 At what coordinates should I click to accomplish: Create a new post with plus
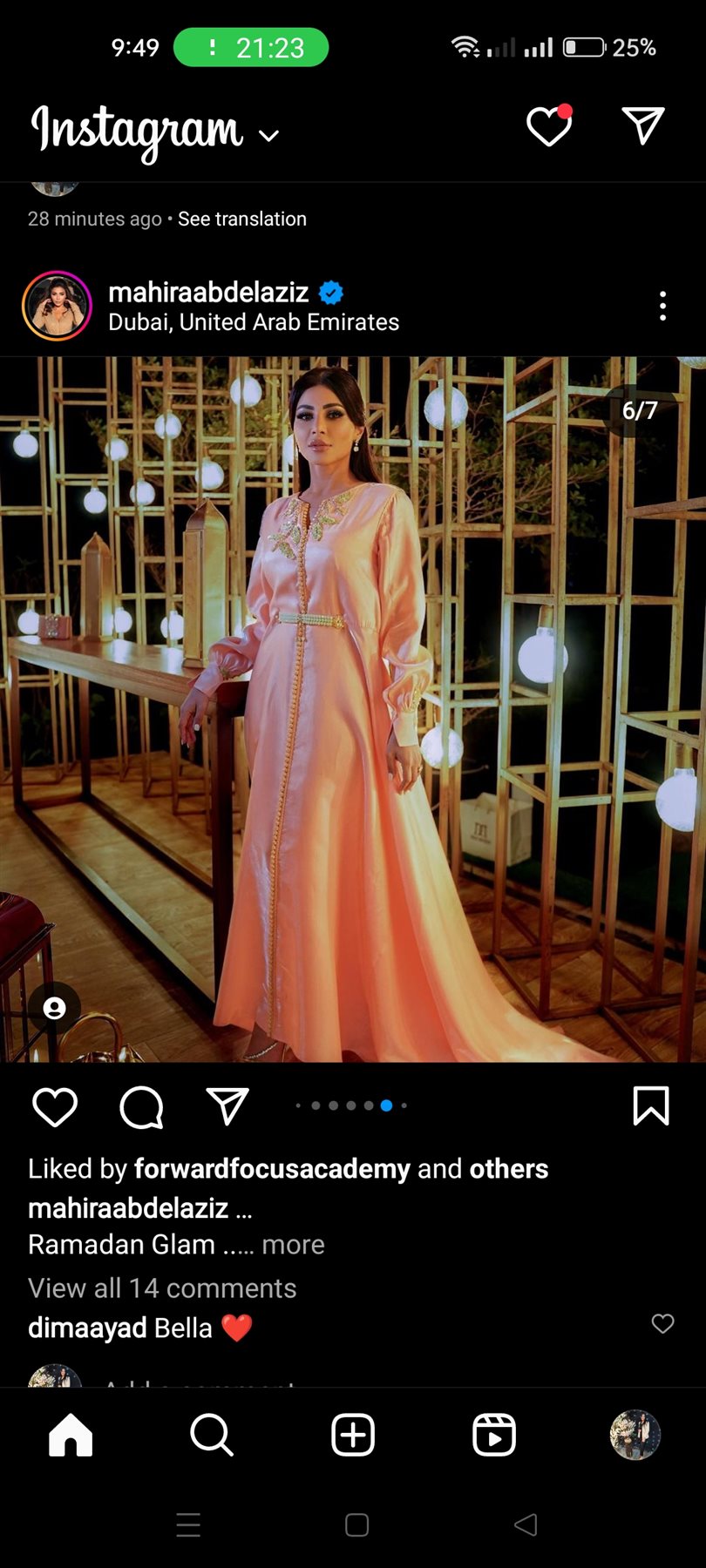click(x=353, y=1435)
